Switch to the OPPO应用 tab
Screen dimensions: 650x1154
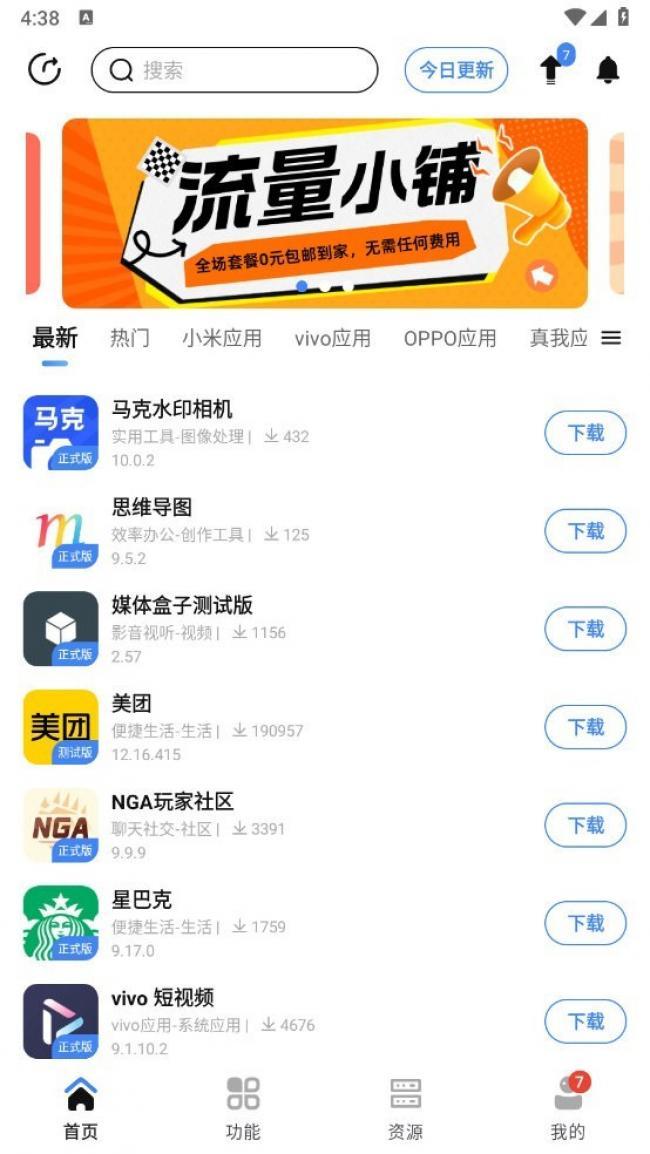click(x=449, y=338)
